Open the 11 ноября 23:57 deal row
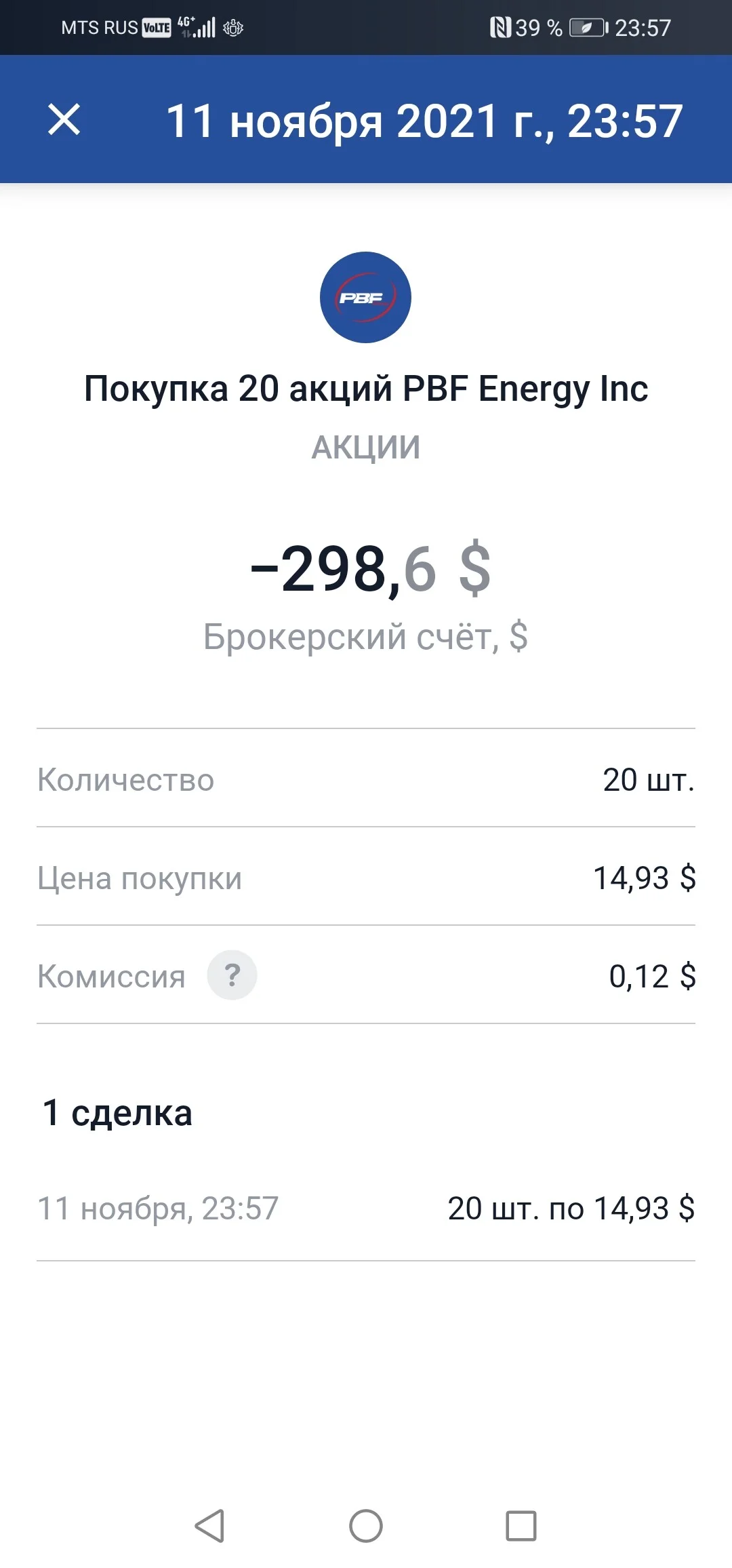Screen dimensions: 732x1568 tap(366, 1209)
